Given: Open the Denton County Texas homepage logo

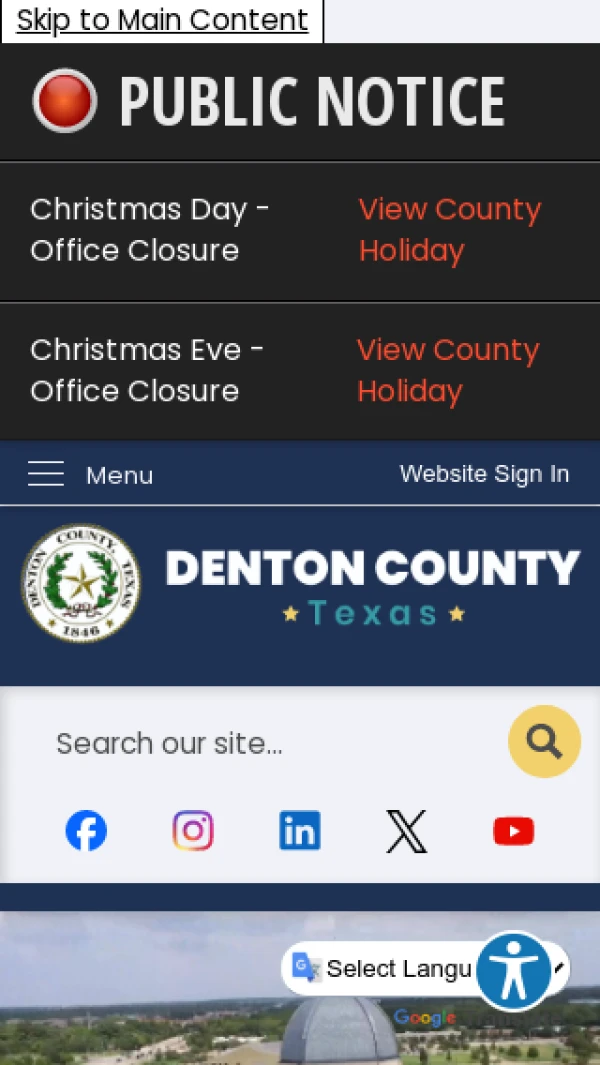Looking at the screenshot, I should click(300, 584).
